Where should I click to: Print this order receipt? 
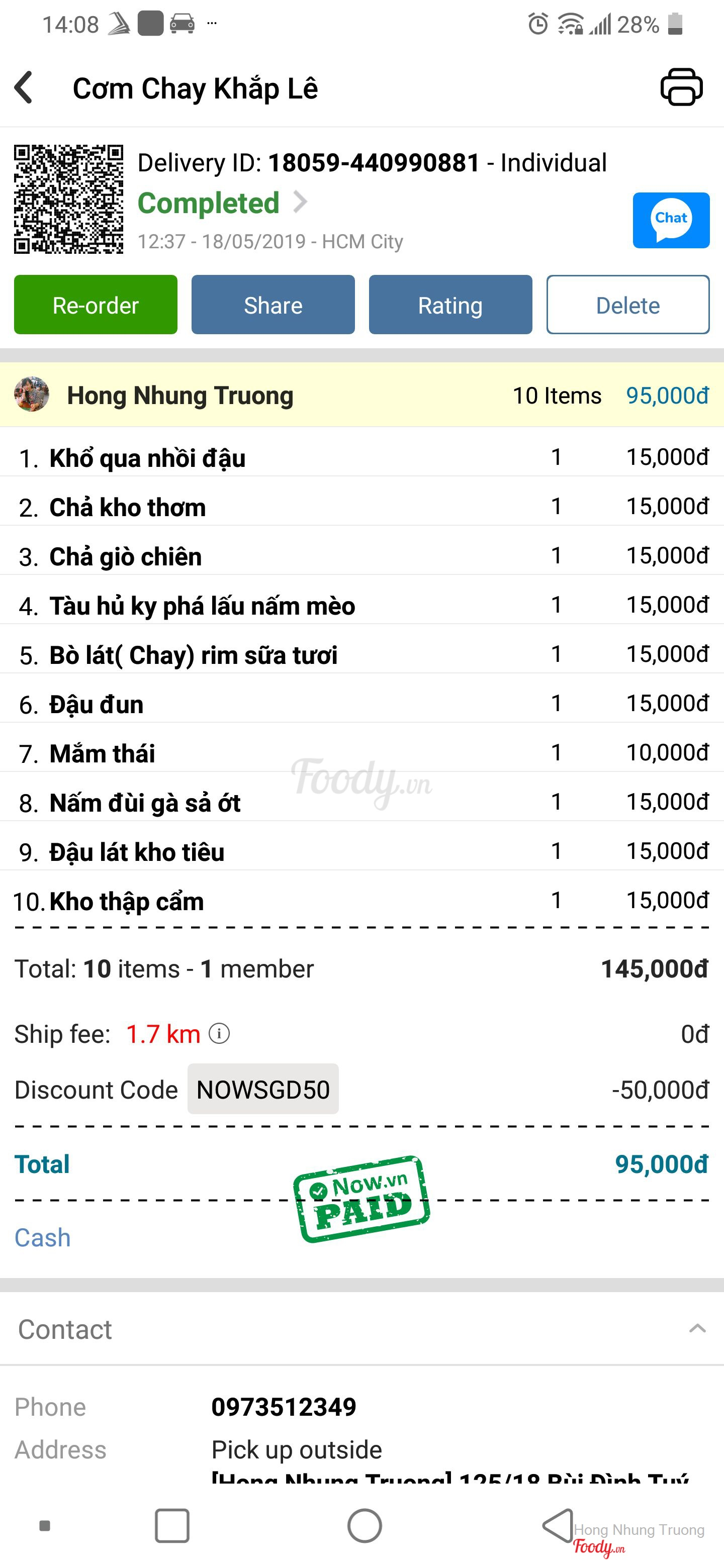[681, 87]
